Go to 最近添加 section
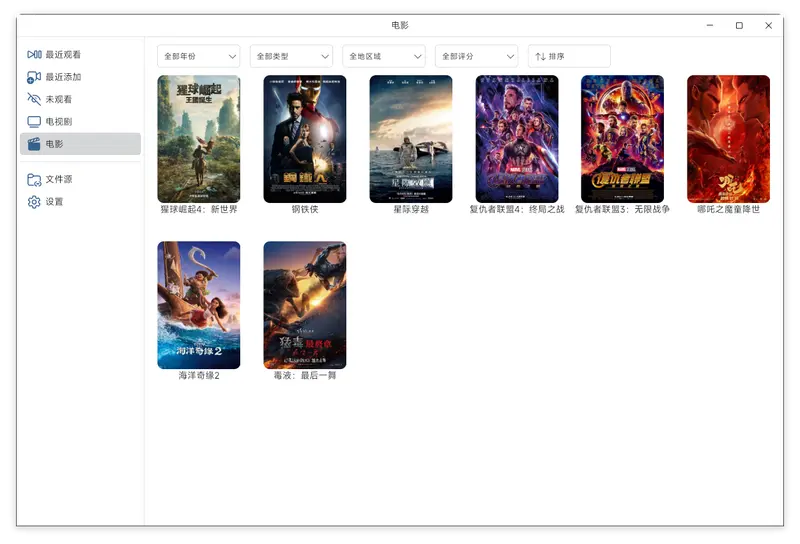 tap(62, 77)
